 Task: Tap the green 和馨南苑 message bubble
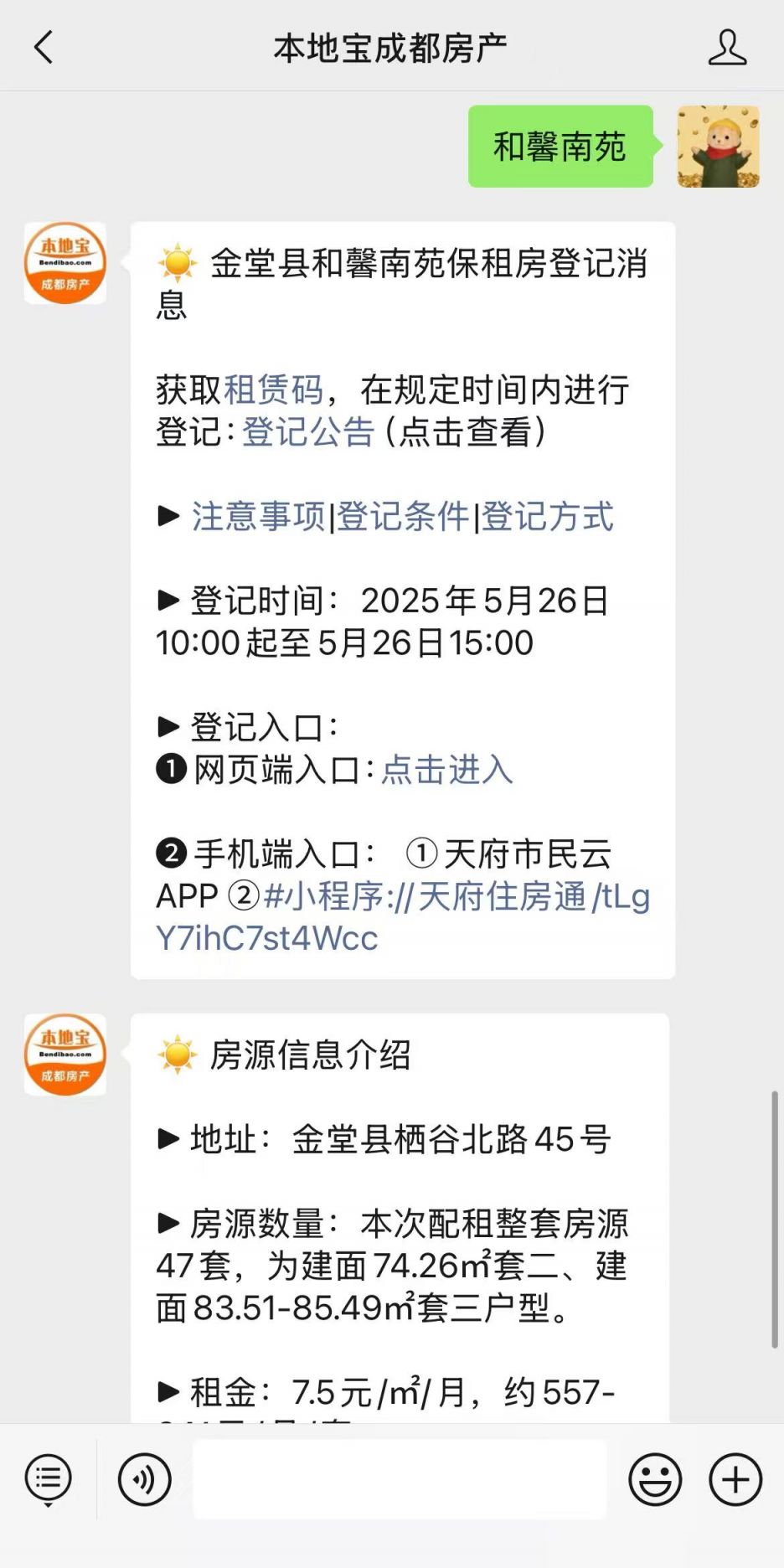[x=560, y=146]
